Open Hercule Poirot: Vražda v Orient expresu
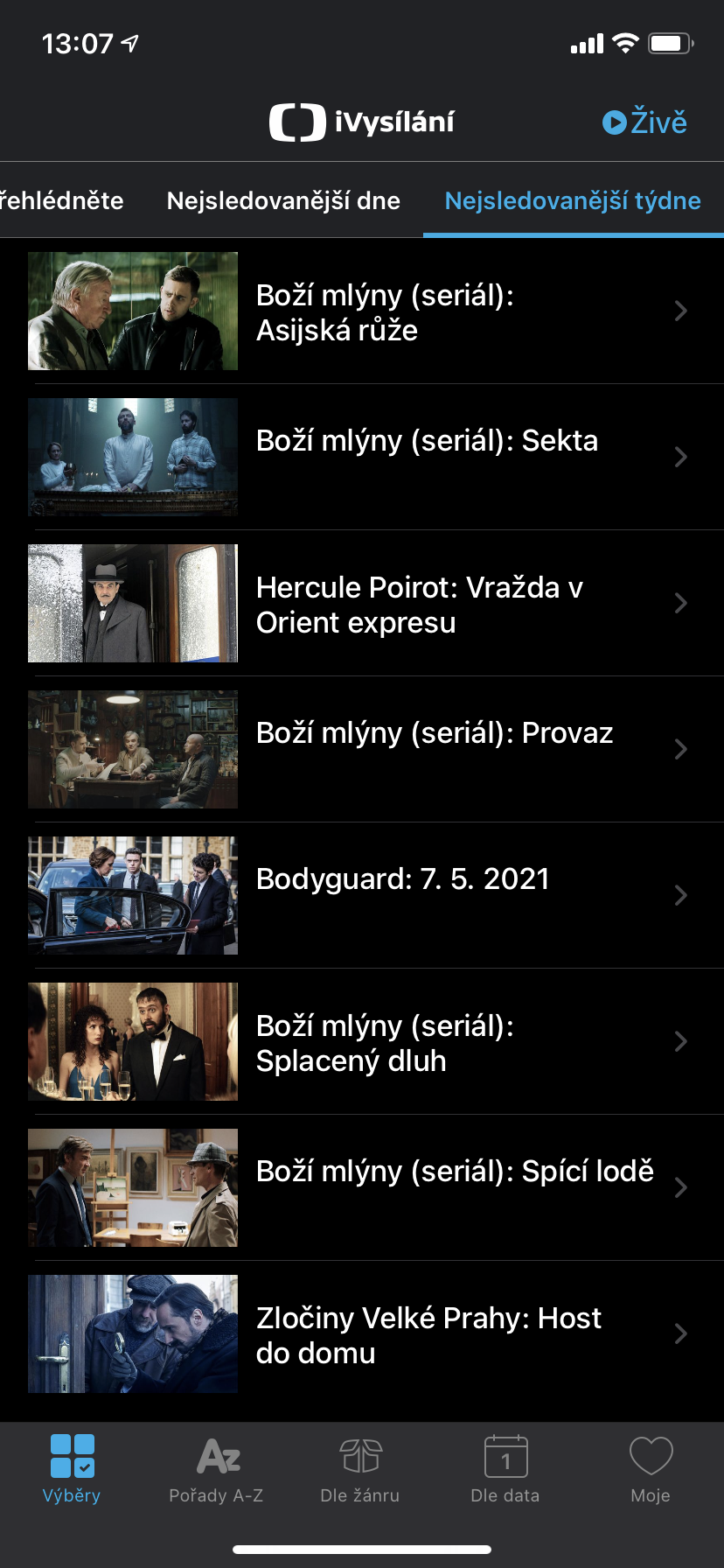Screen dimensions: 724x1568 click(376, 604)
